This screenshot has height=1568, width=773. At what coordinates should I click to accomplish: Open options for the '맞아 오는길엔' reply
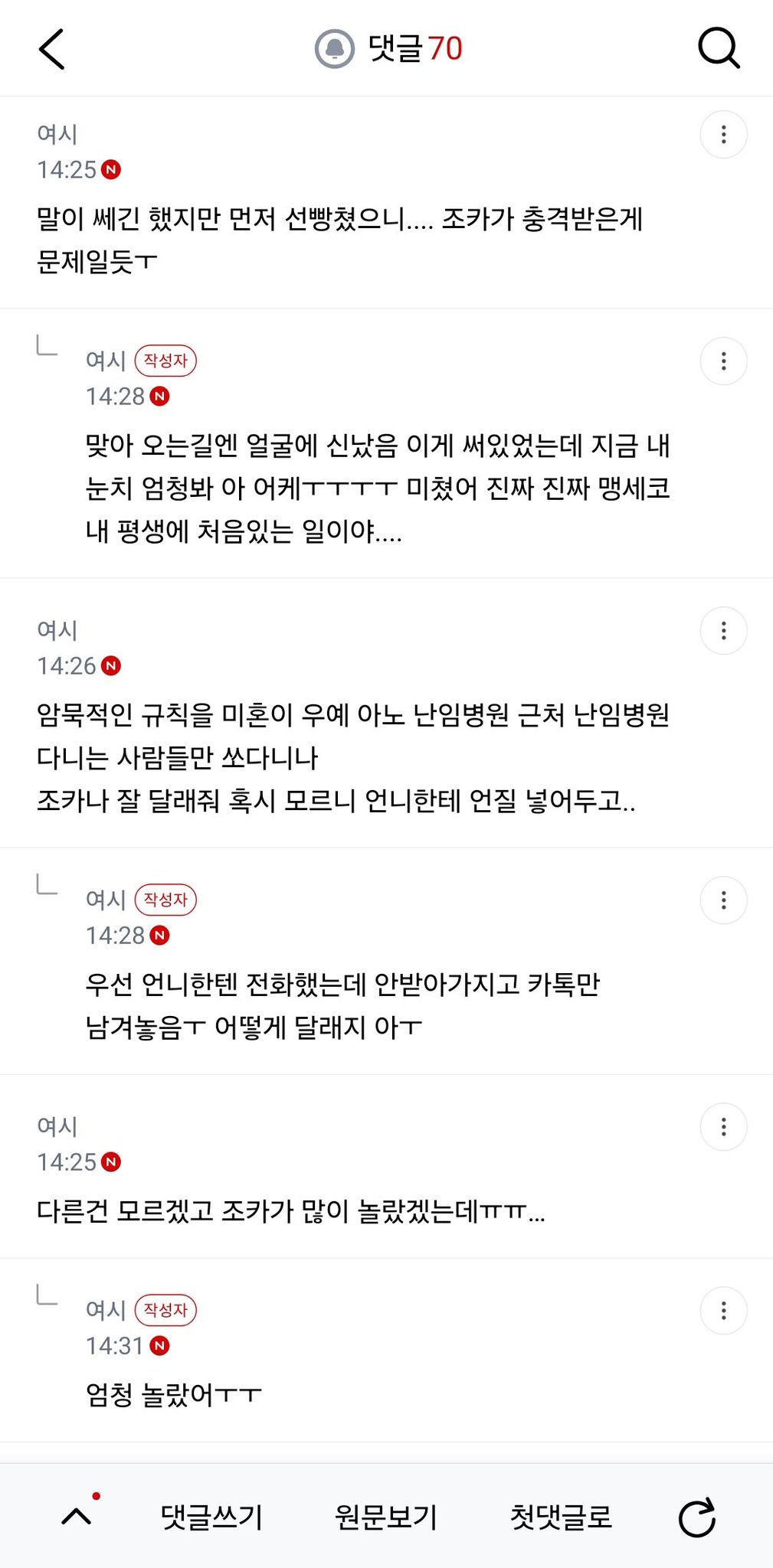click(x=723, y=361)
